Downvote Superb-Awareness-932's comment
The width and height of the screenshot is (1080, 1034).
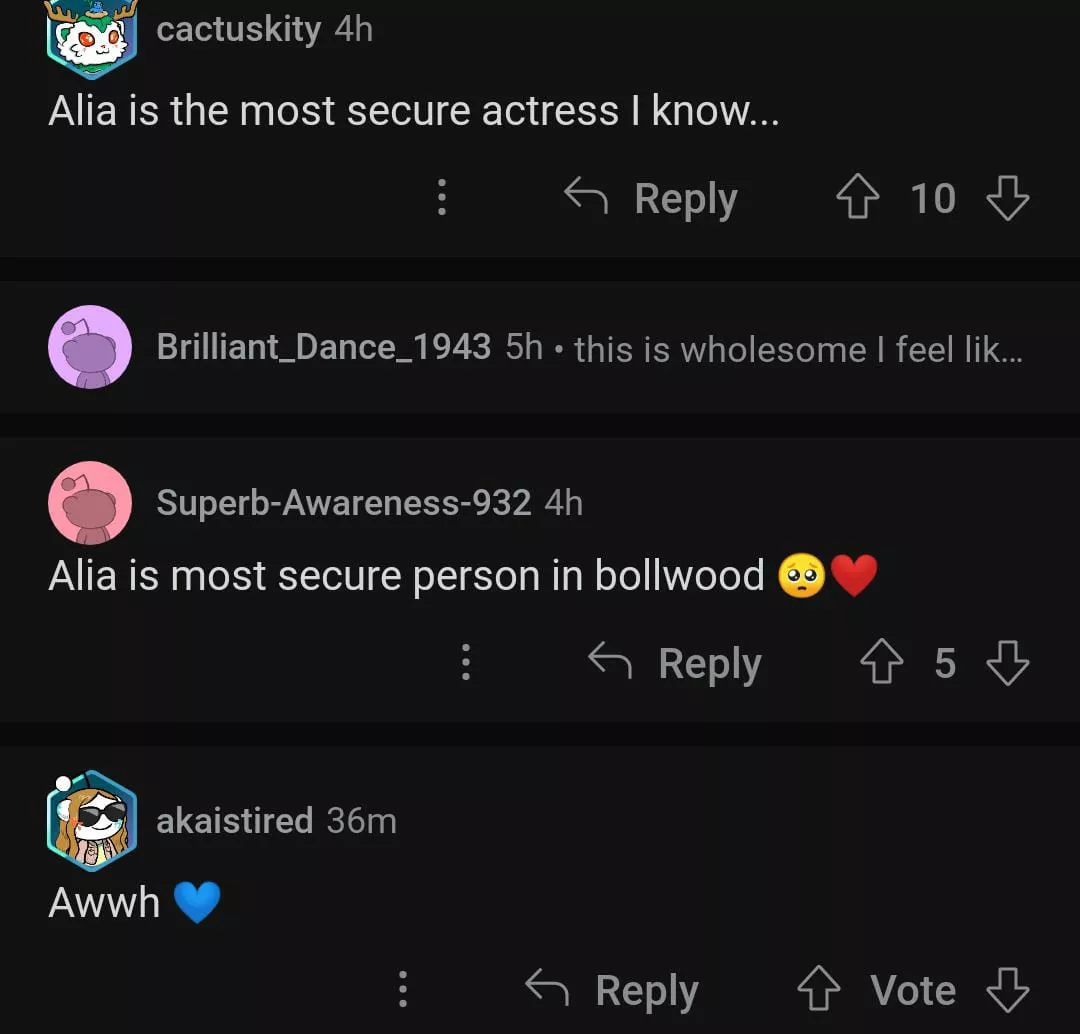(x=1007, y=663)
